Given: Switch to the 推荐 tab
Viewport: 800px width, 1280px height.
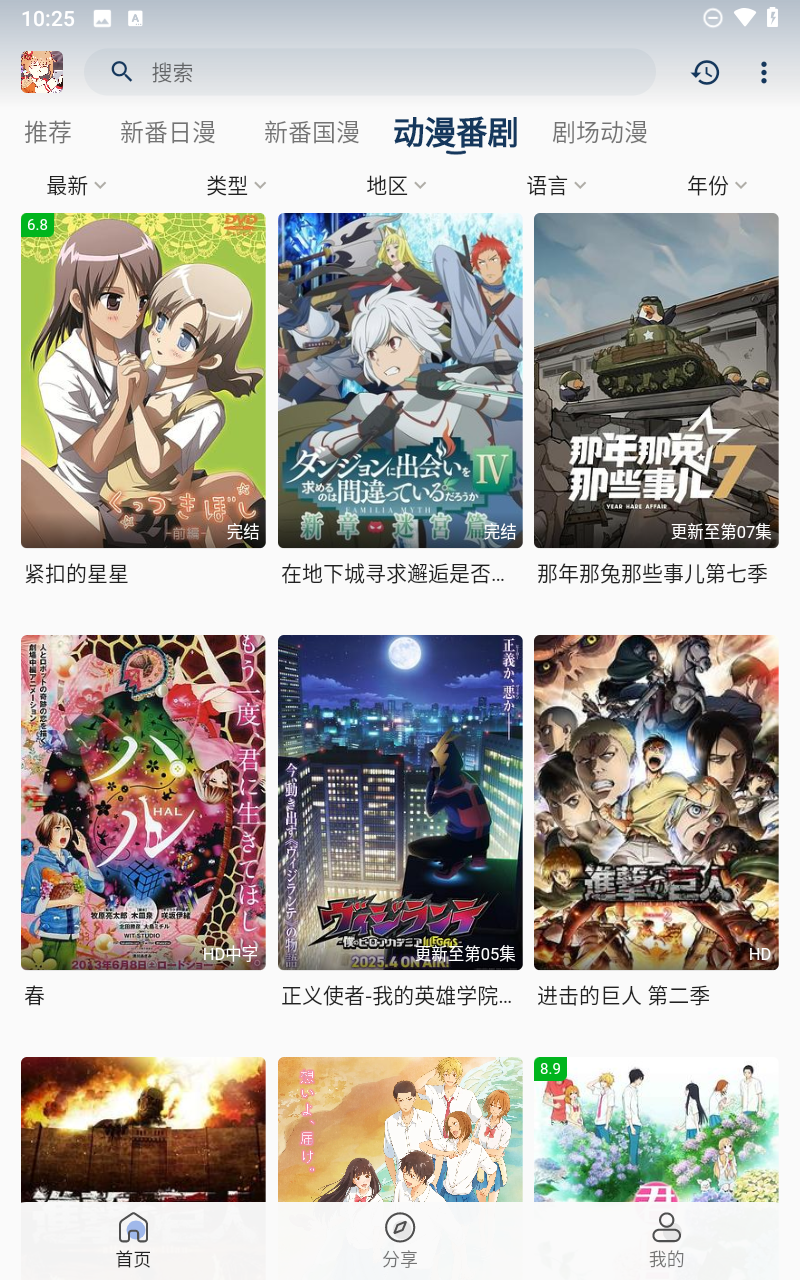Looking at the screenshot, I should (x=48, y=132).
